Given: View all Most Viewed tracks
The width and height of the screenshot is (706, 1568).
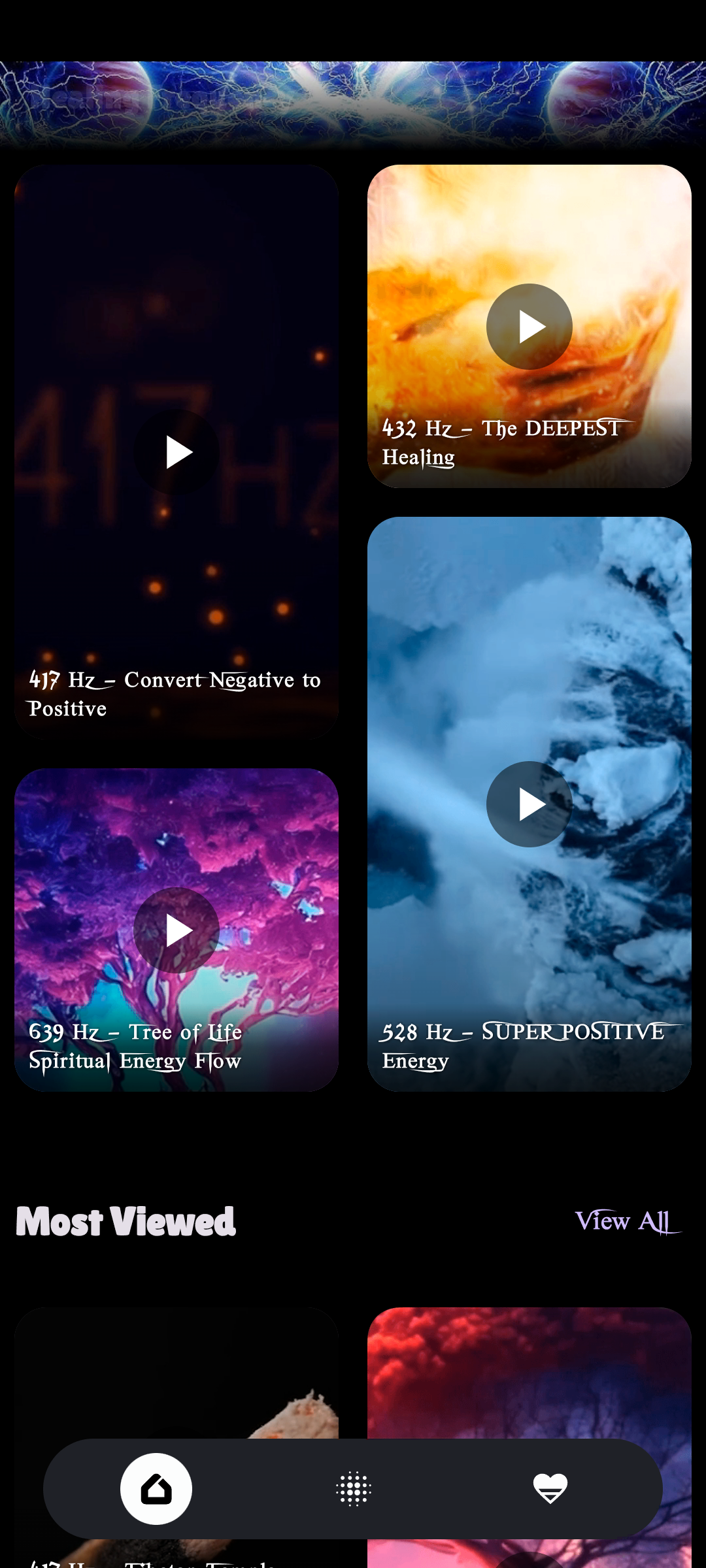Looking at the screenshot, I should (x=627, y=1221).
